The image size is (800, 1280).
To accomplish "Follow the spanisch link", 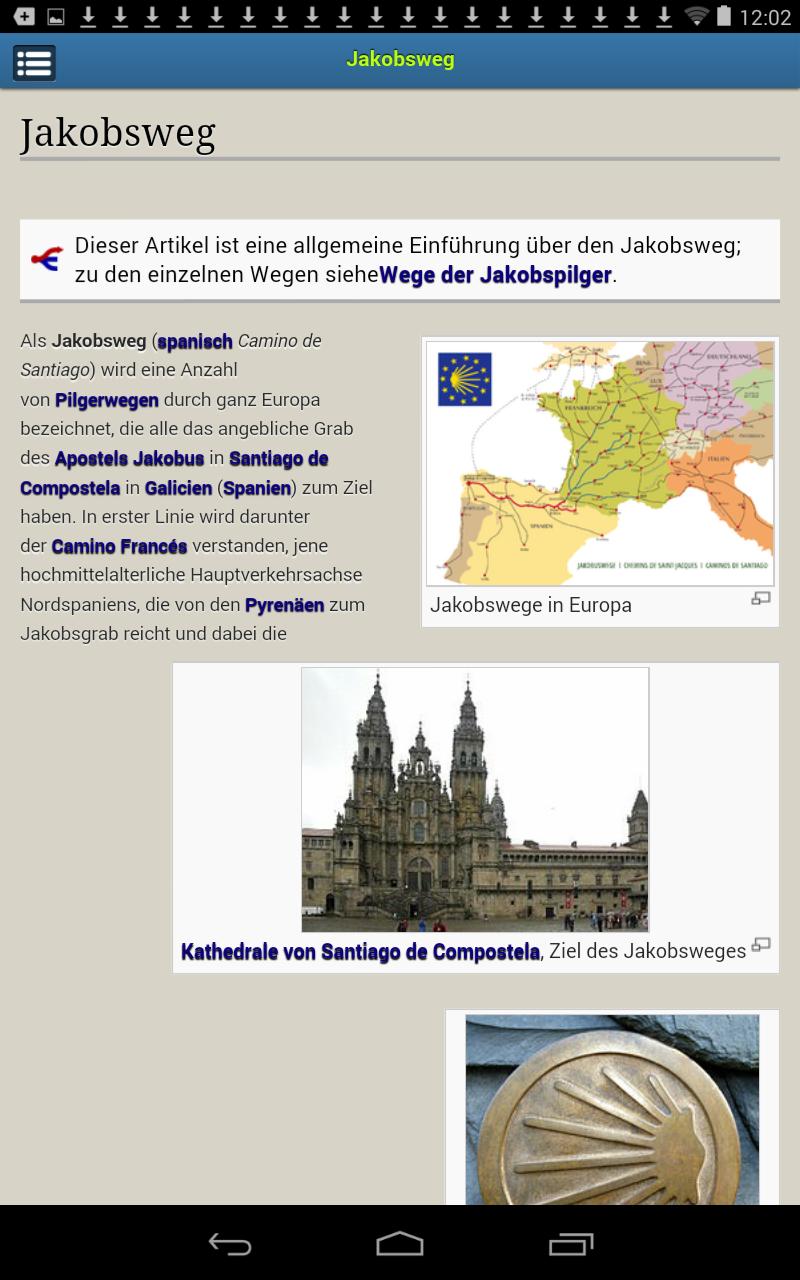I will [x=195, y=341].
